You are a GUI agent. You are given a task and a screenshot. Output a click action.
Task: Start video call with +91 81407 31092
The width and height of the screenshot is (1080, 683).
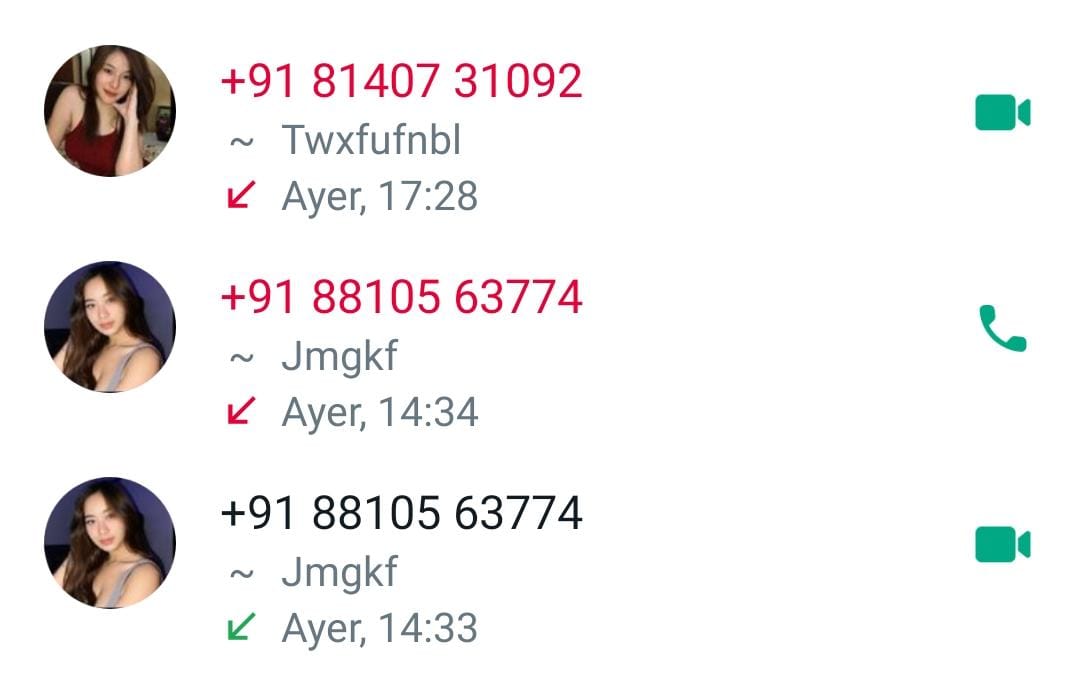coord(1002,112)
